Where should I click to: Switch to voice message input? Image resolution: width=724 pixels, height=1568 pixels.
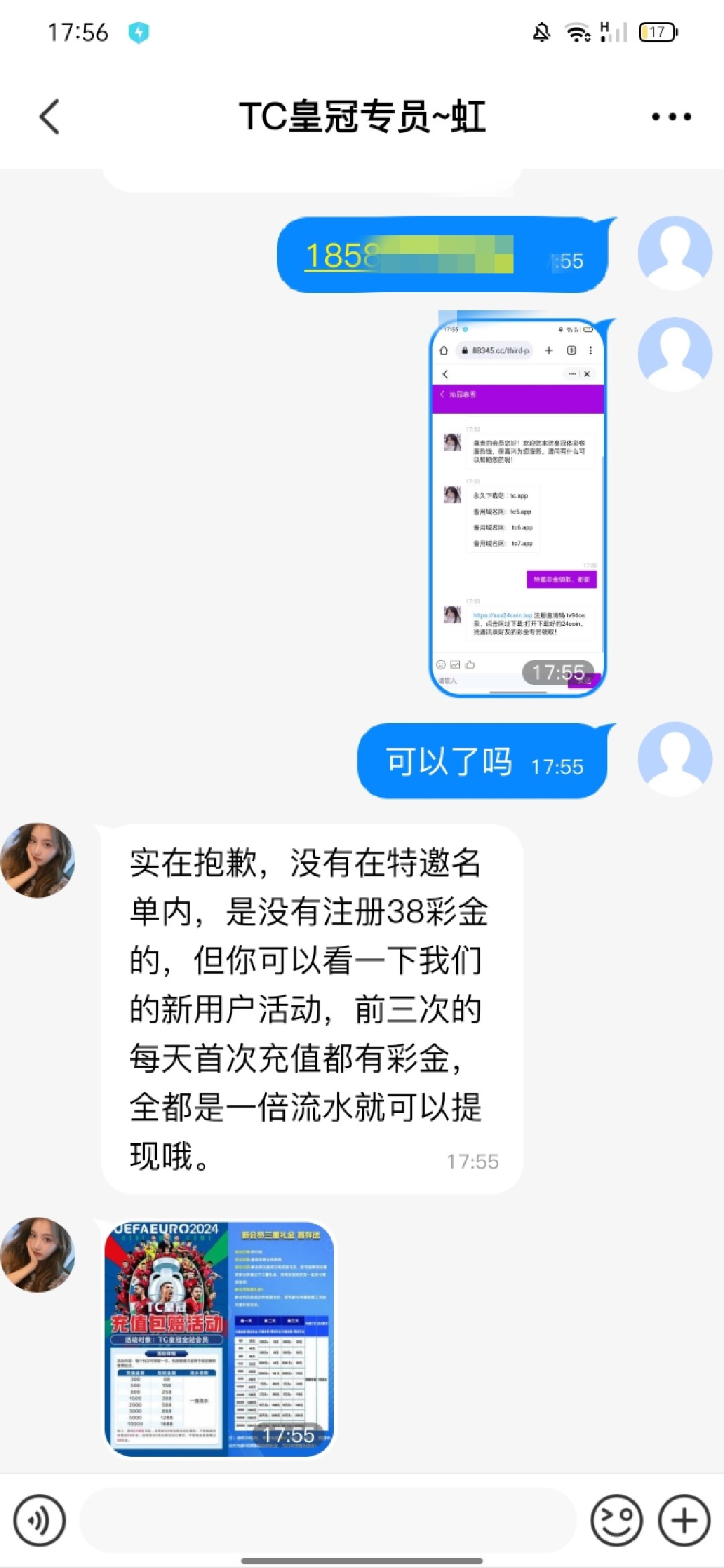[40, 1520]
